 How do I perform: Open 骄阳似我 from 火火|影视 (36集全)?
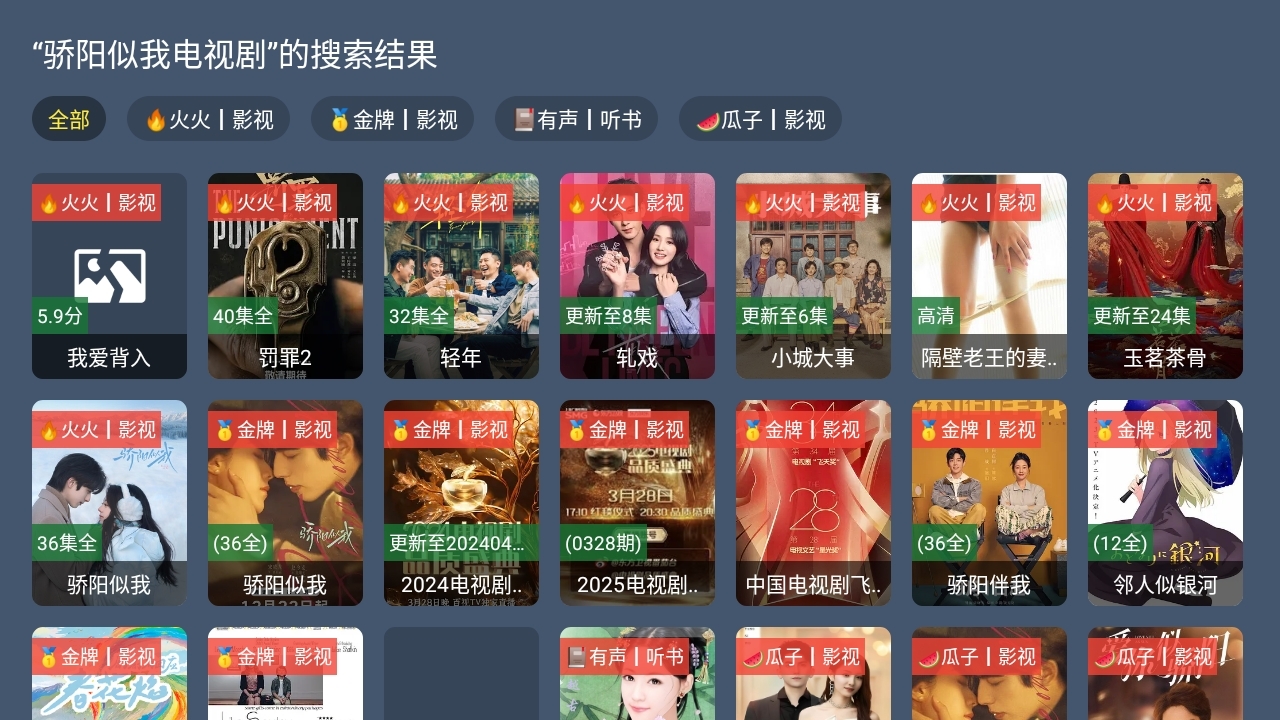[109, 503]
